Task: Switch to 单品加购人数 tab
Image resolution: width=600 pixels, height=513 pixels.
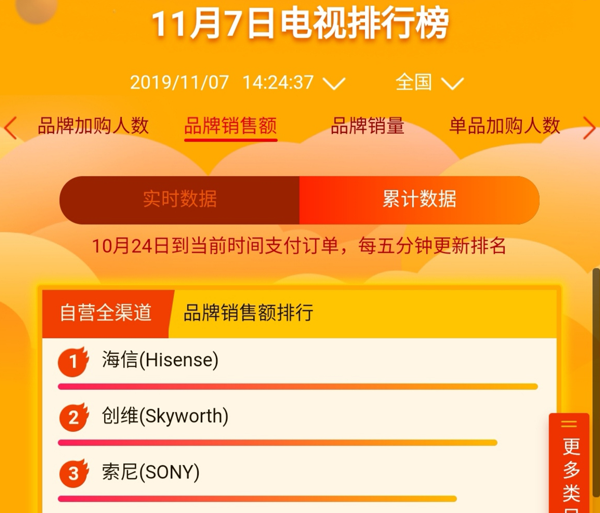Action: [504, 126]
